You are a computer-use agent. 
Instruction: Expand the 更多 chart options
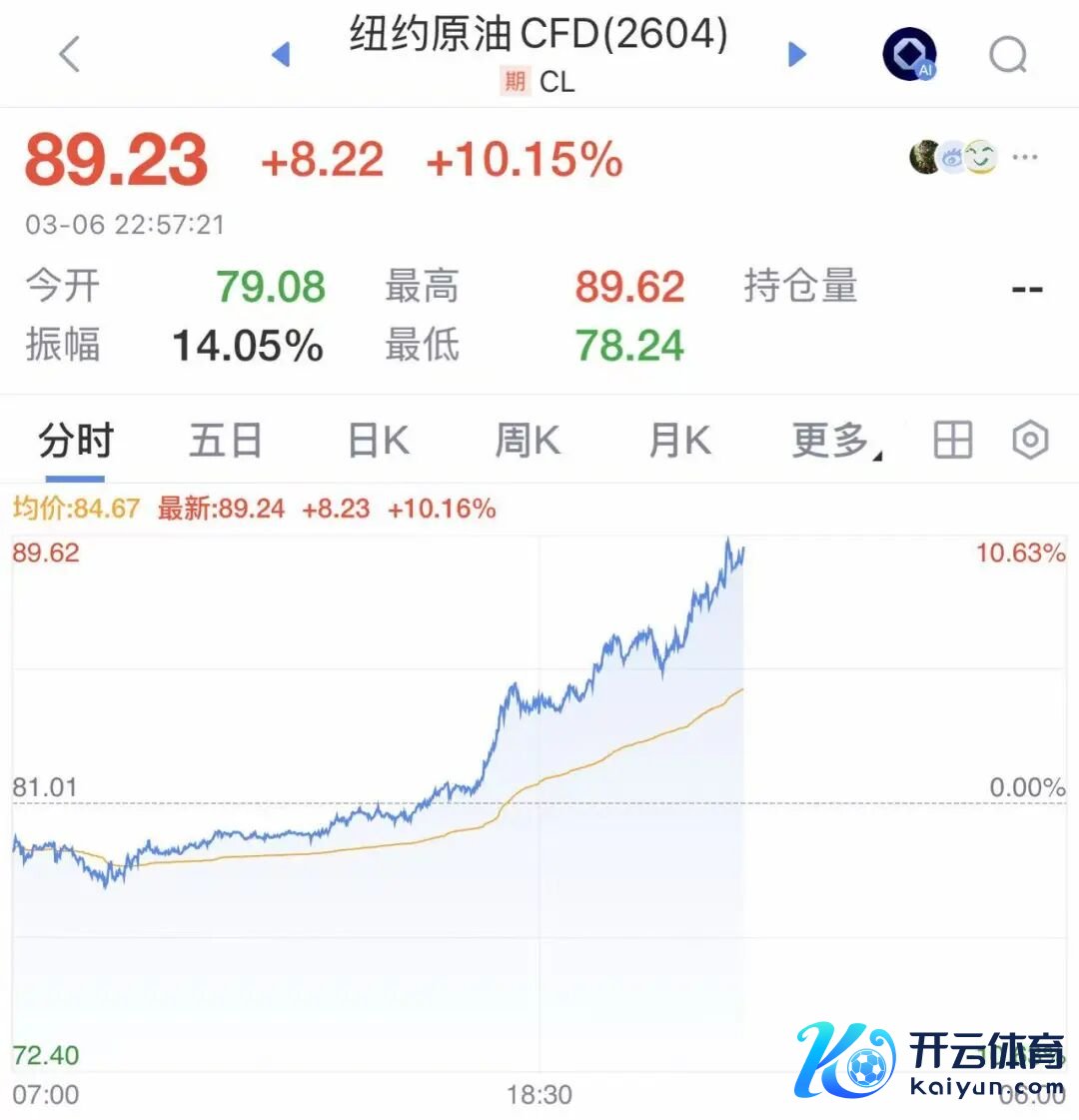point(834,441)
